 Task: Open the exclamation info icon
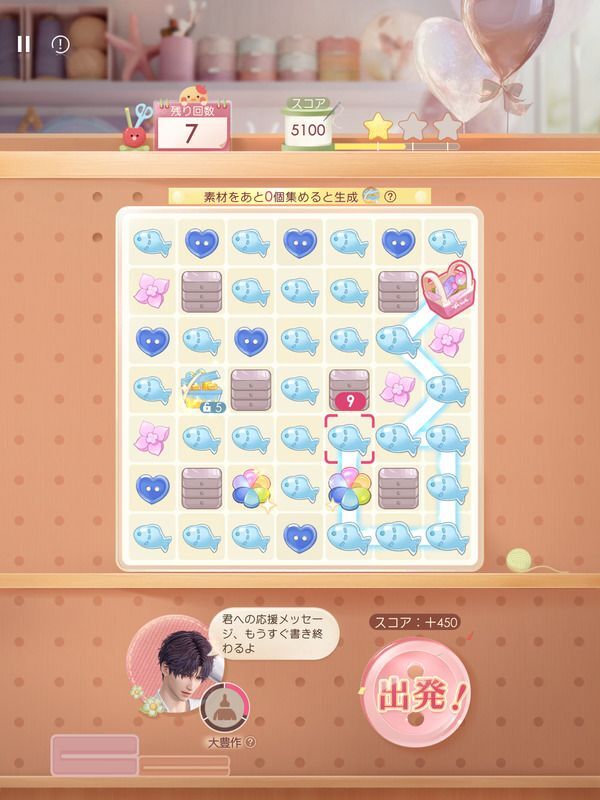[x=60, y=45]
